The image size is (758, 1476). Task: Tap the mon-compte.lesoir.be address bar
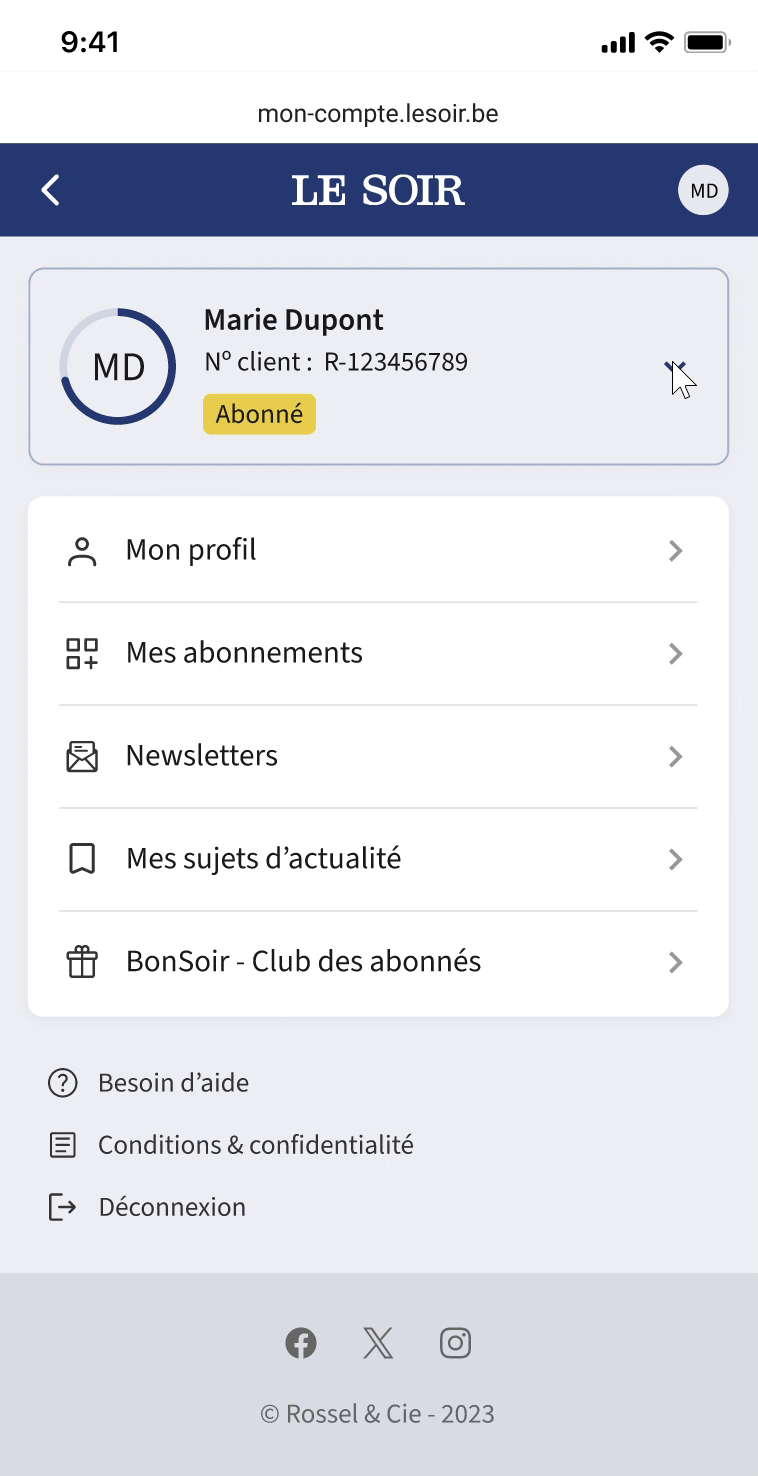[x=378, y=114]
